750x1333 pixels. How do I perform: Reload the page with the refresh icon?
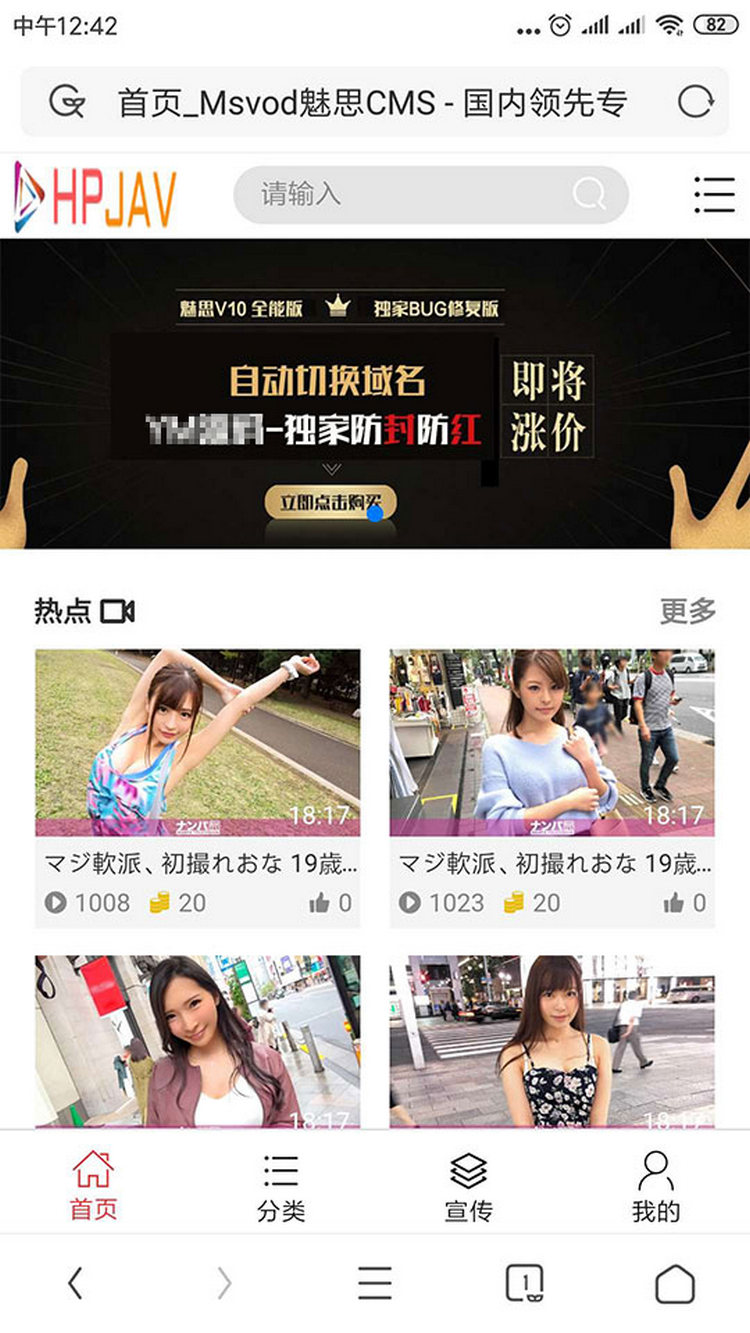pyautogui.click(x=696, y=102)
